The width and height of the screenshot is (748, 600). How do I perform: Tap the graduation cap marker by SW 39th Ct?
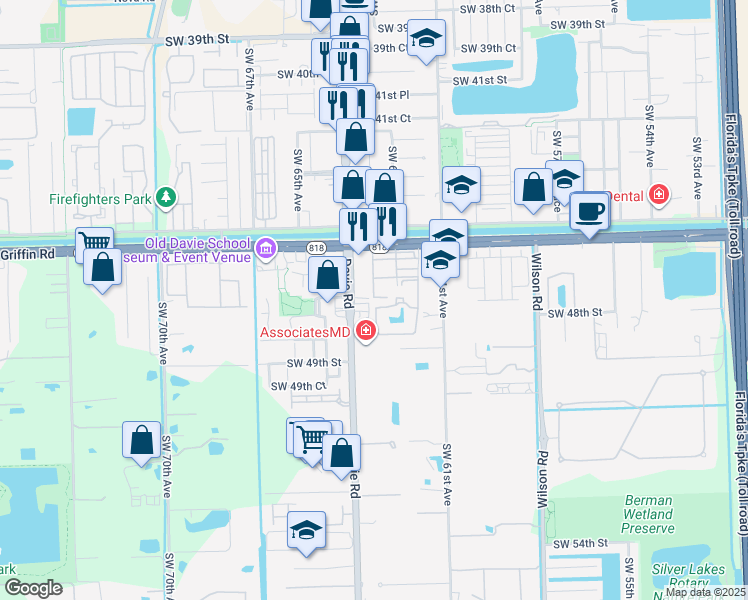coord(426,40)
